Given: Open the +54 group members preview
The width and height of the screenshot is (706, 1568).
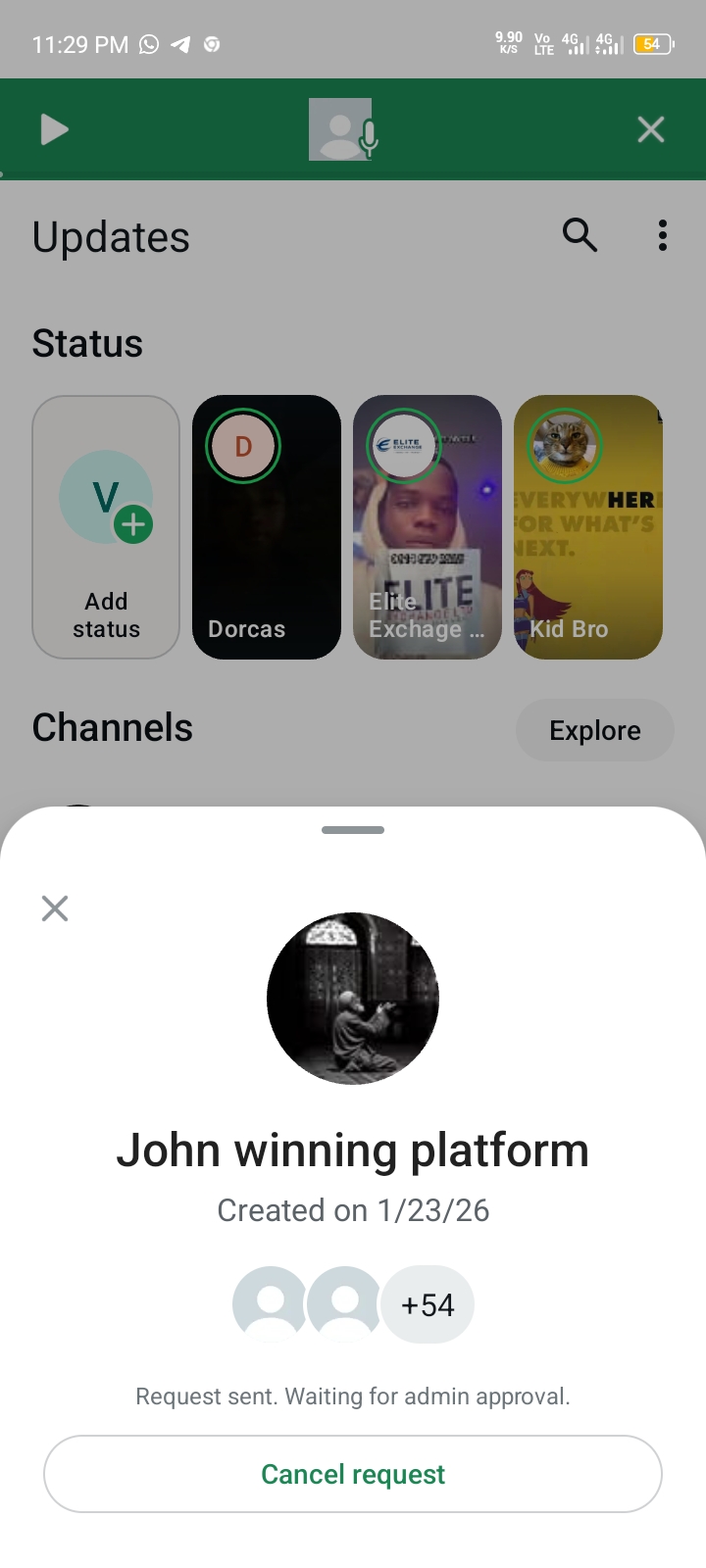Looking at the screenshot, I should pyautogui.click(x=428, y=1305).
